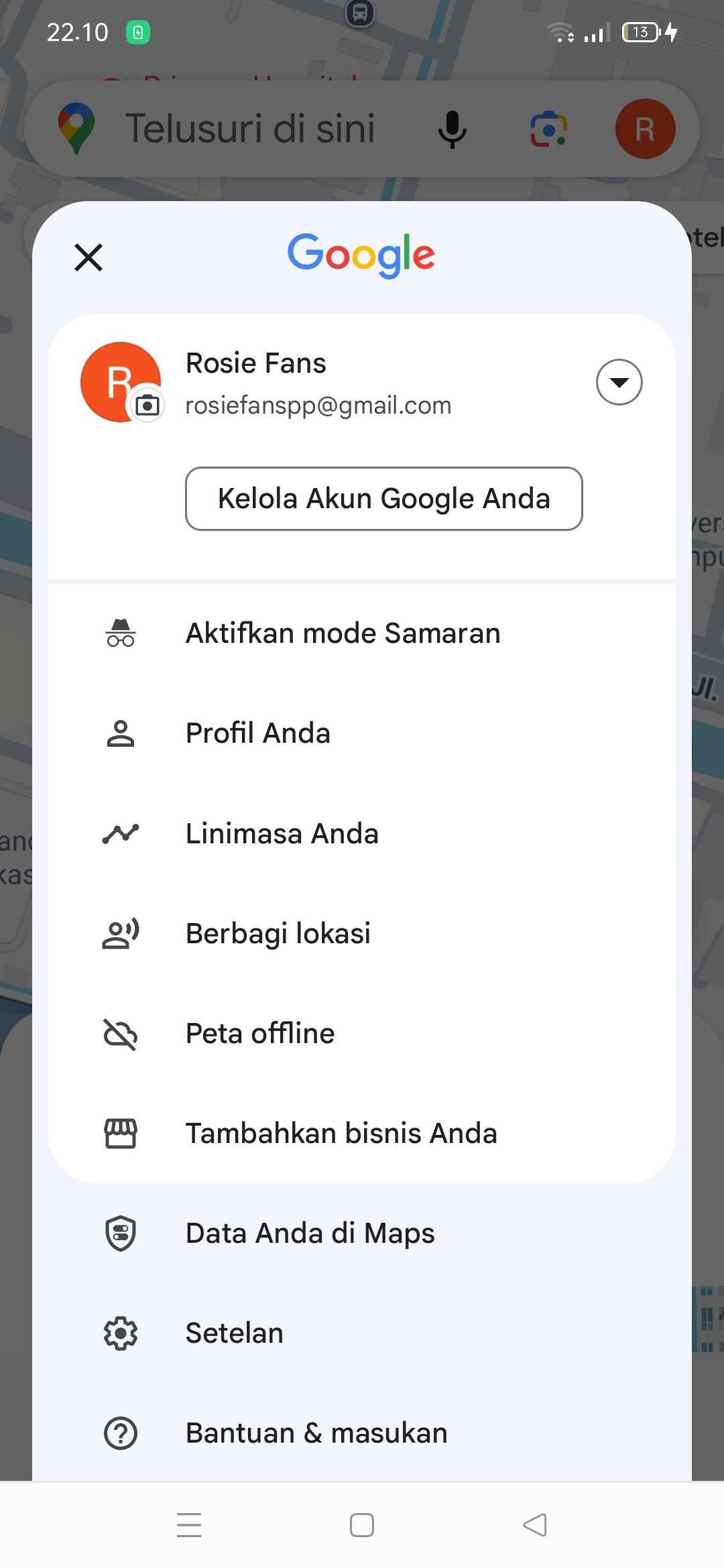Screen dimensions: 724x1568
Task: Open Peta offline
Action: (x=362, y=1033)
